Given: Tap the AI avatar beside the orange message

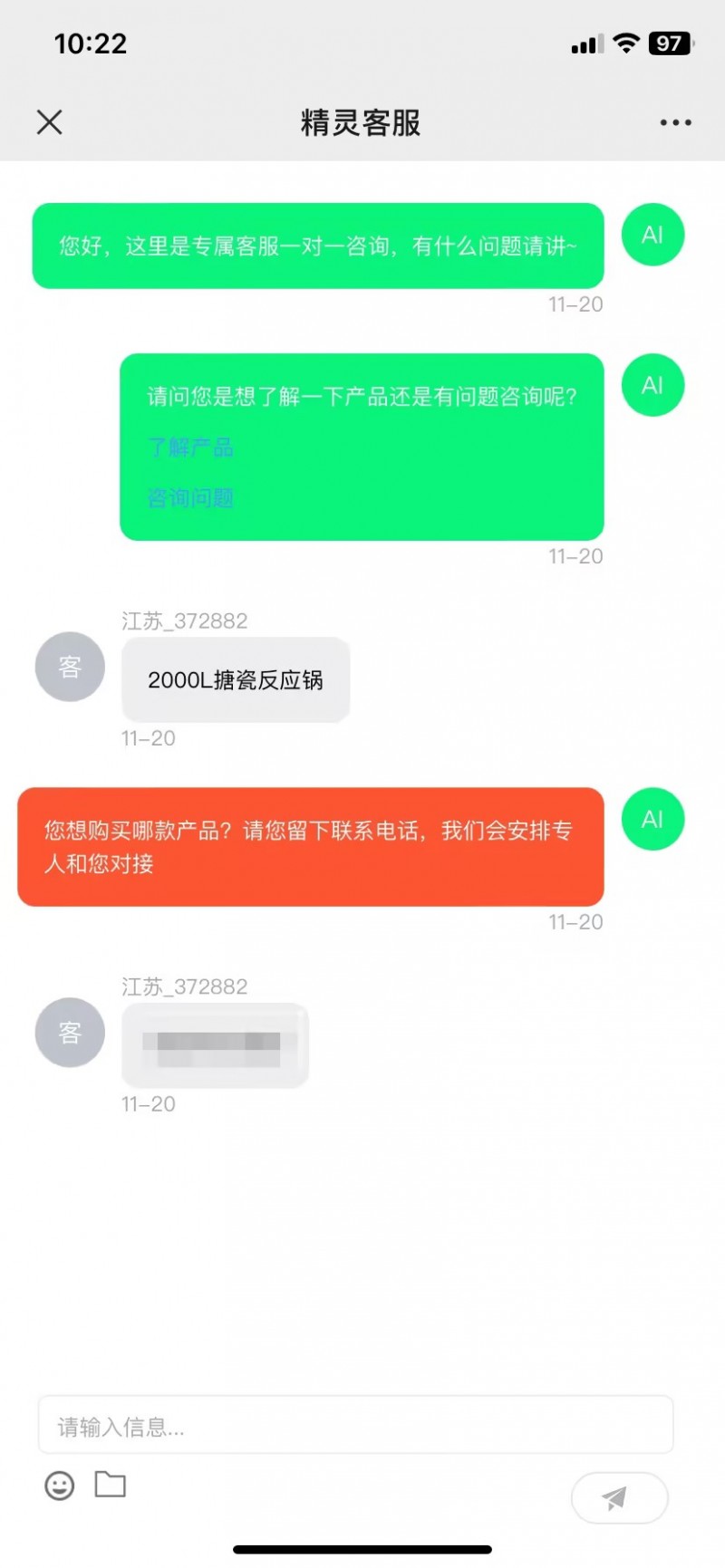Looking at the screenshot, I should (652, 820).
